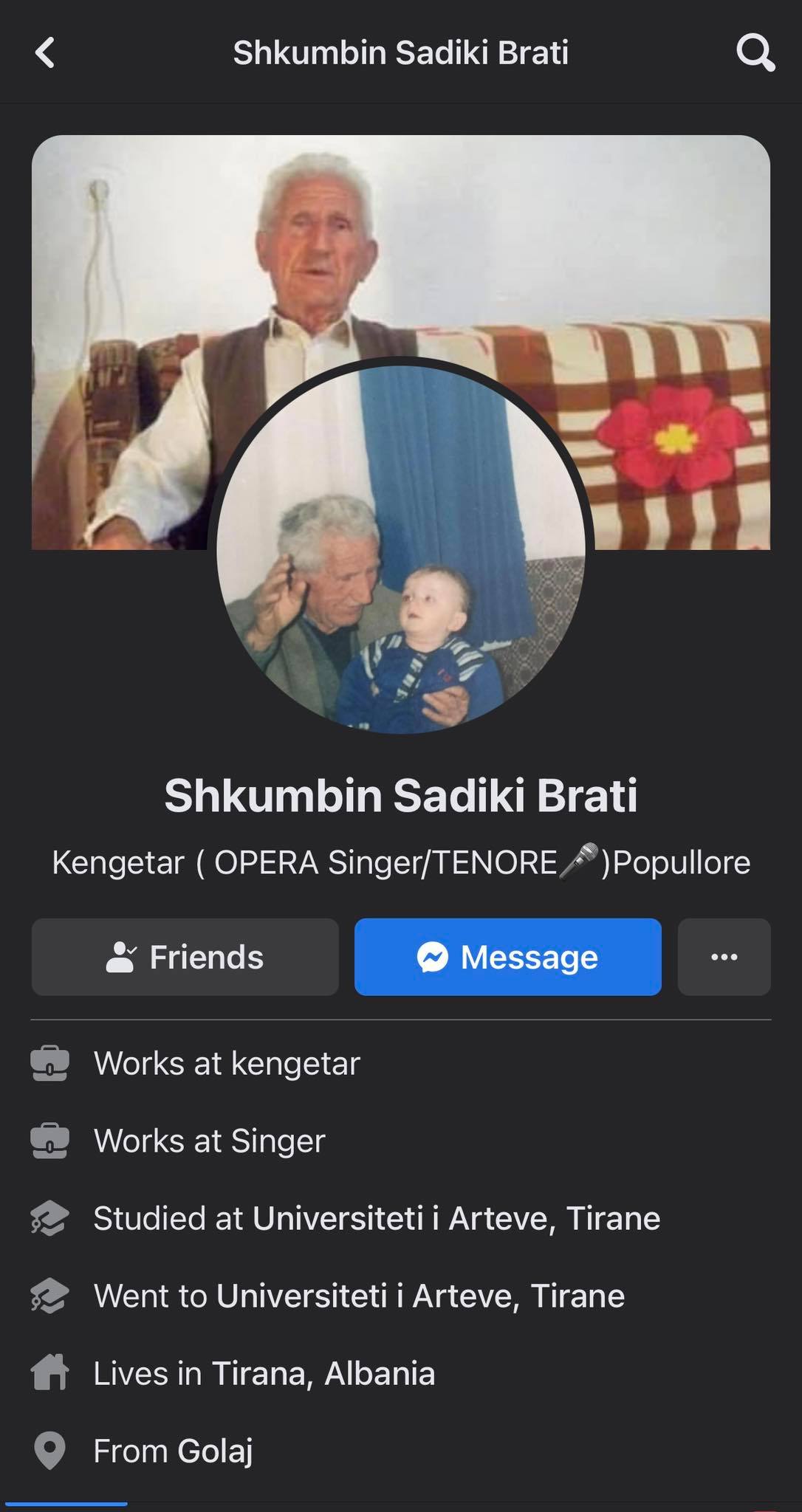Open Universiteti i Arteve link in Went to
802x1512 pixels.
419,1296
